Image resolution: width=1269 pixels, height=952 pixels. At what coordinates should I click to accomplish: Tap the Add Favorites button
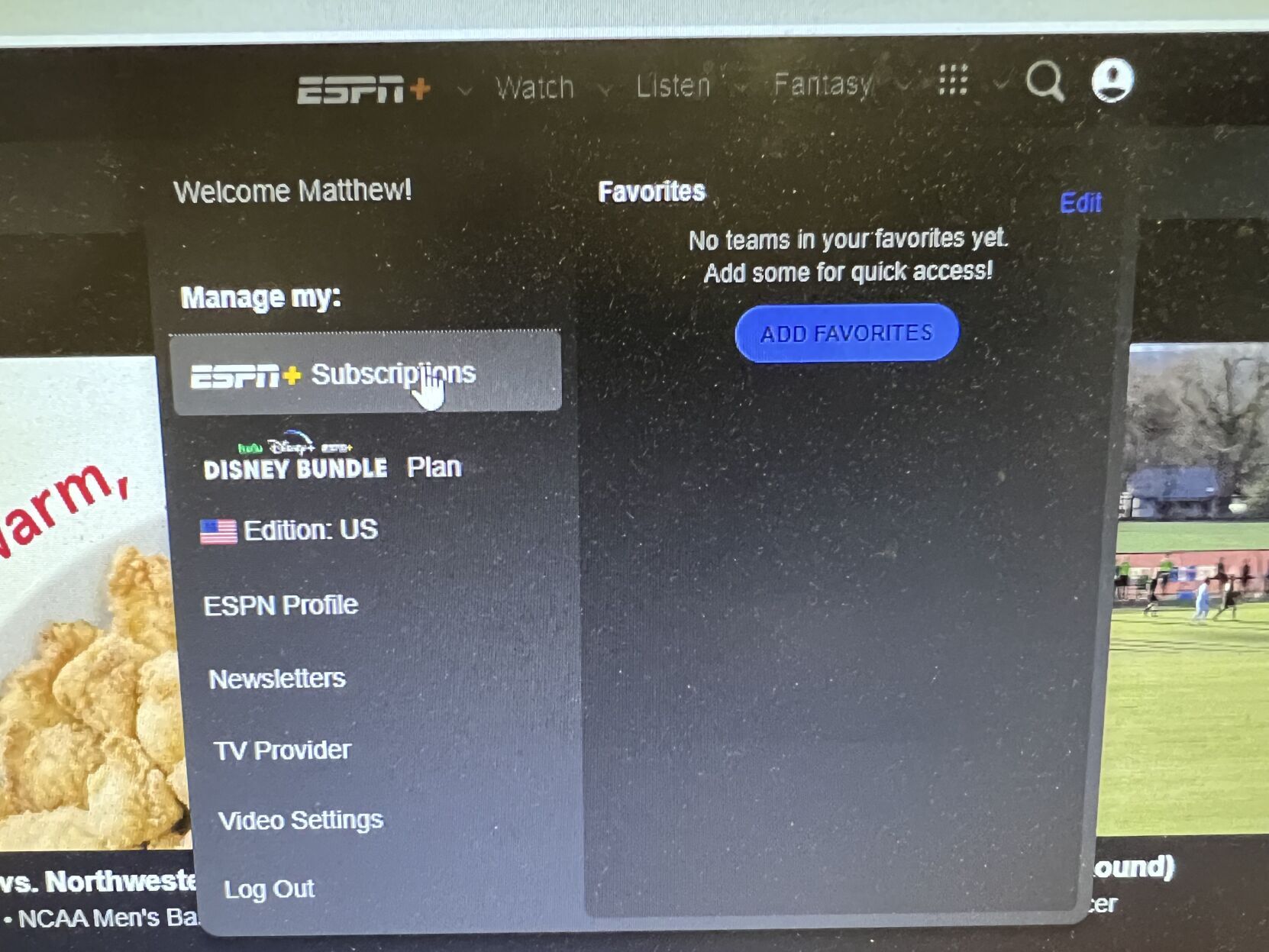pyautogui.click(x=846, y=334)
